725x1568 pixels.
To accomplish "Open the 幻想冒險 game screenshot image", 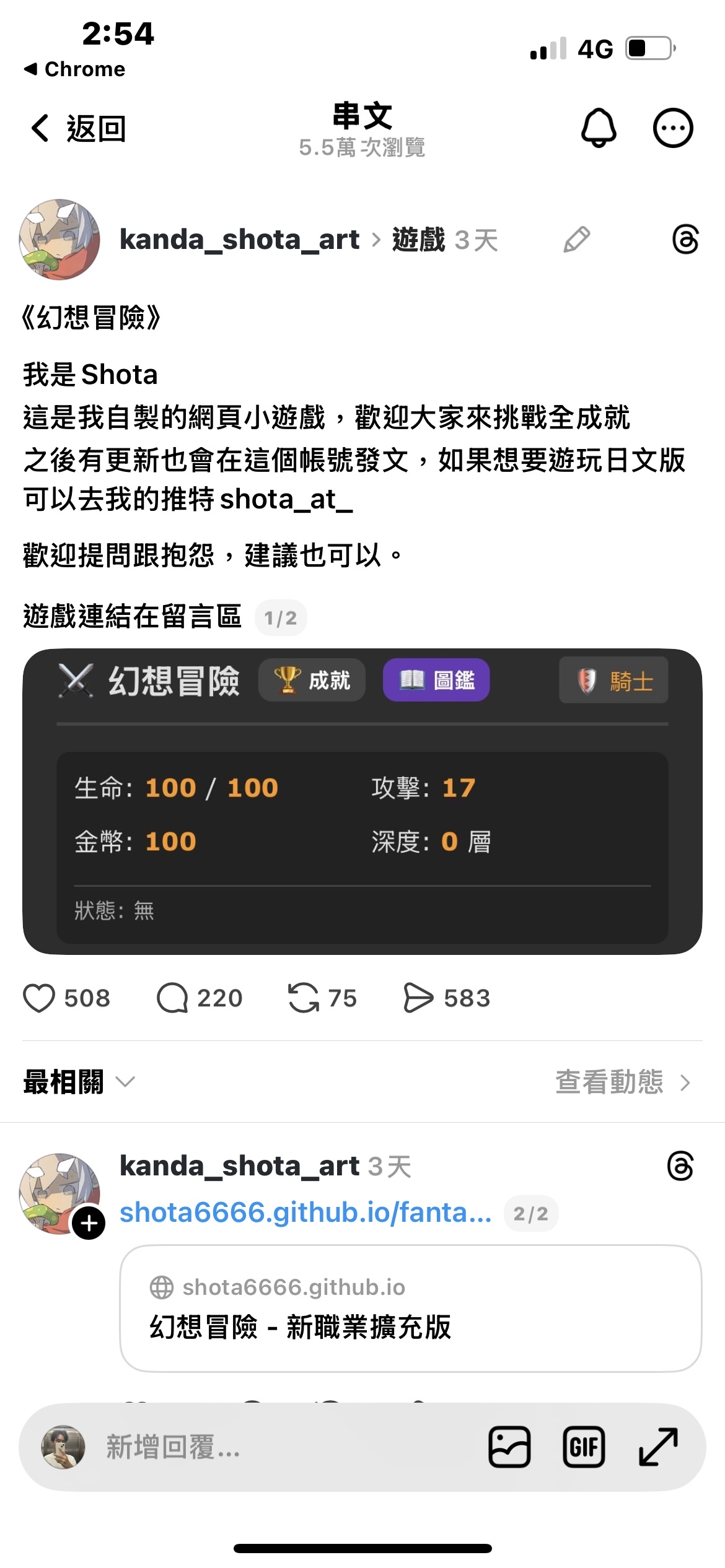I will (362, 801).
